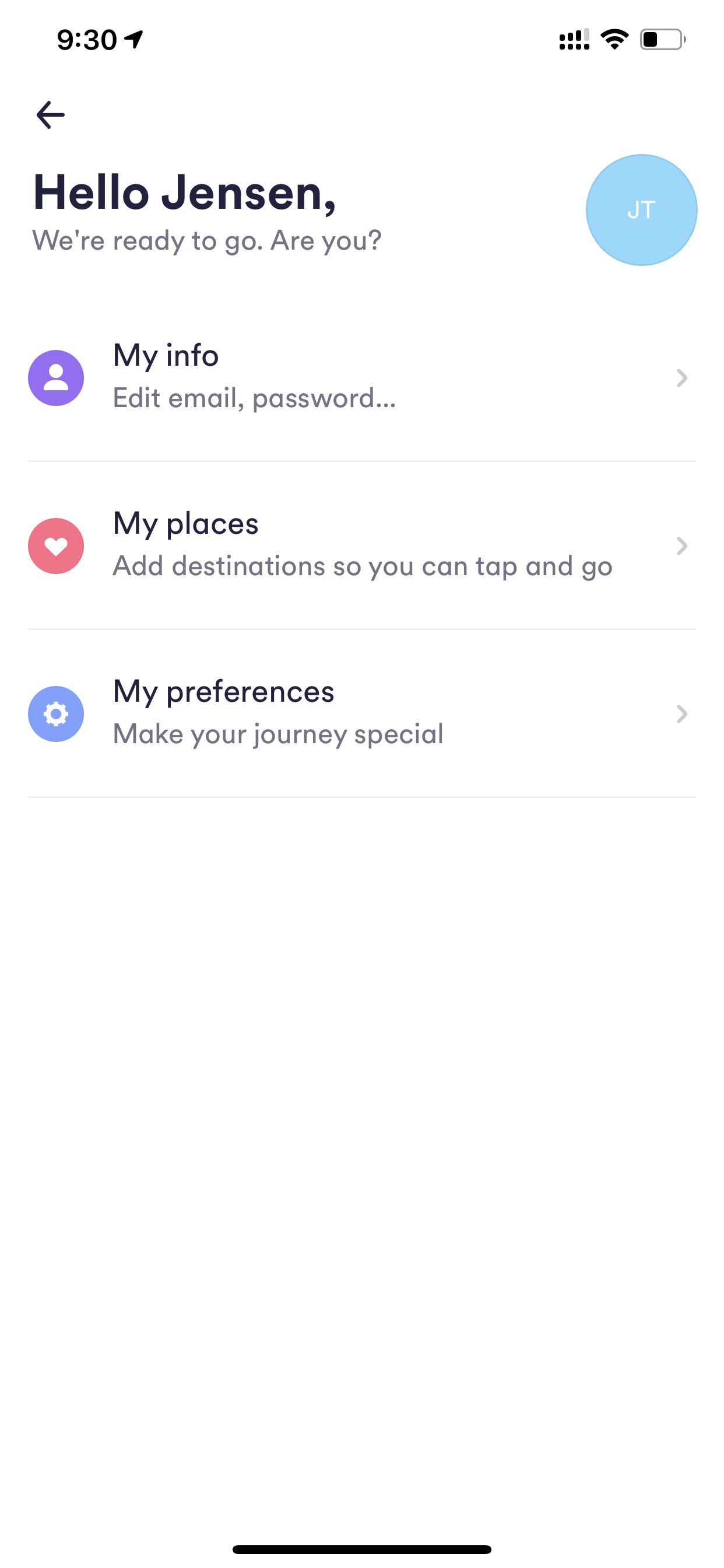Open My preferences settings
Viewport: 724px width, 1568px height.
coord(362,713)
